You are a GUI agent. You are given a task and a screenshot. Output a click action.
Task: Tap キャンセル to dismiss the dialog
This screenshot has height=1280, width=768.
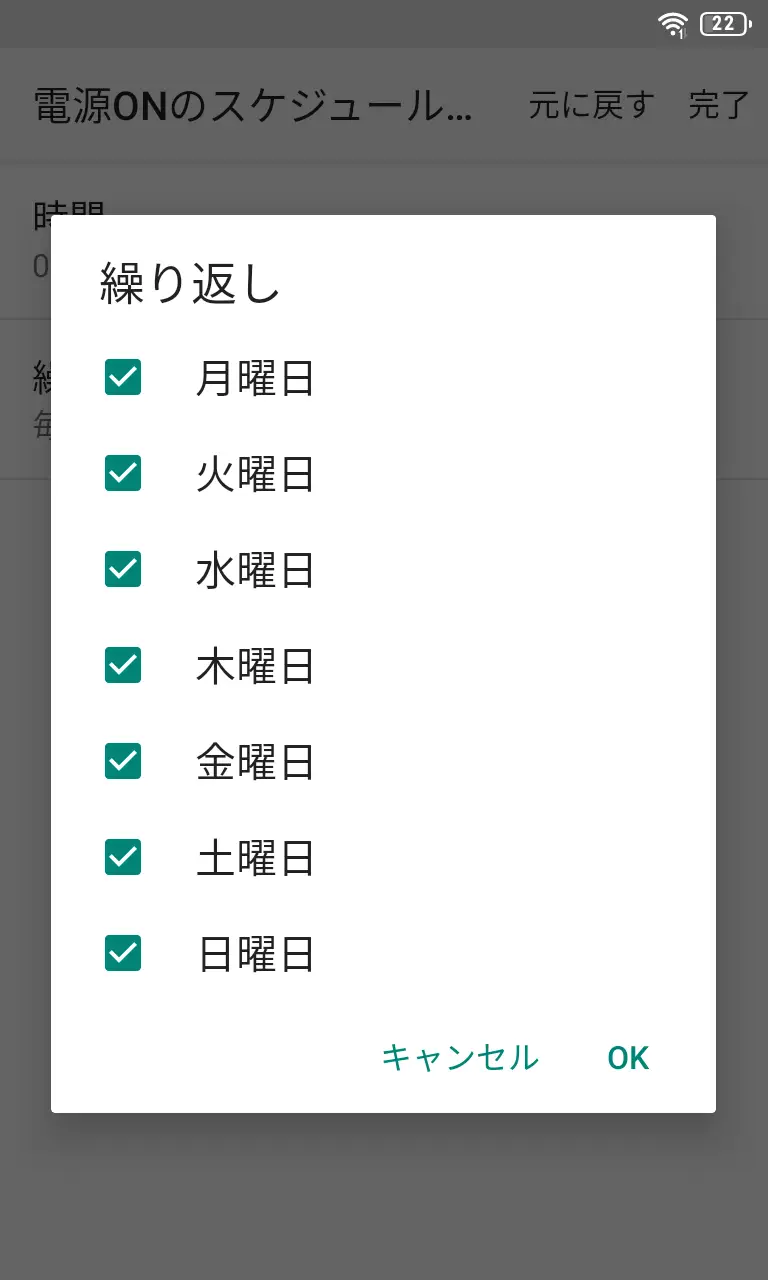460,1057
